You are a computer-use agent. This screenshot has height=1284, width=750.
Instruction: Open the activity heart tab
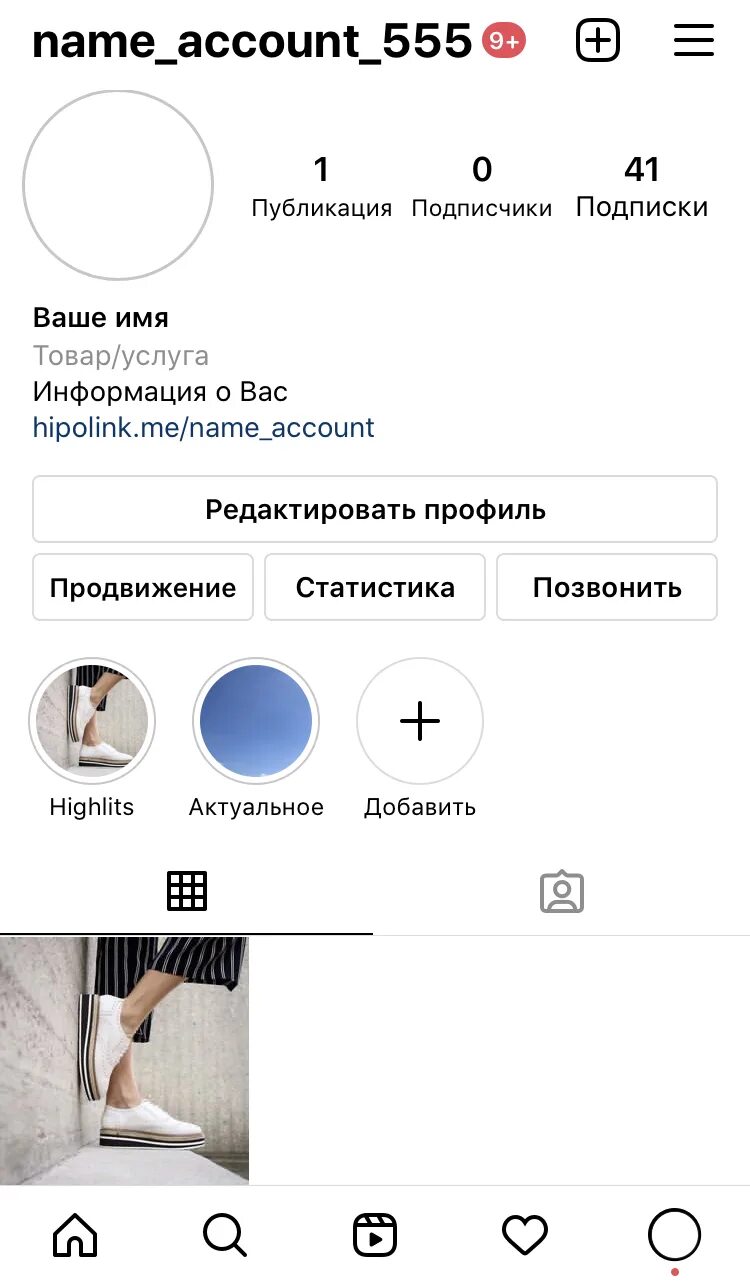pos(525,1236)
